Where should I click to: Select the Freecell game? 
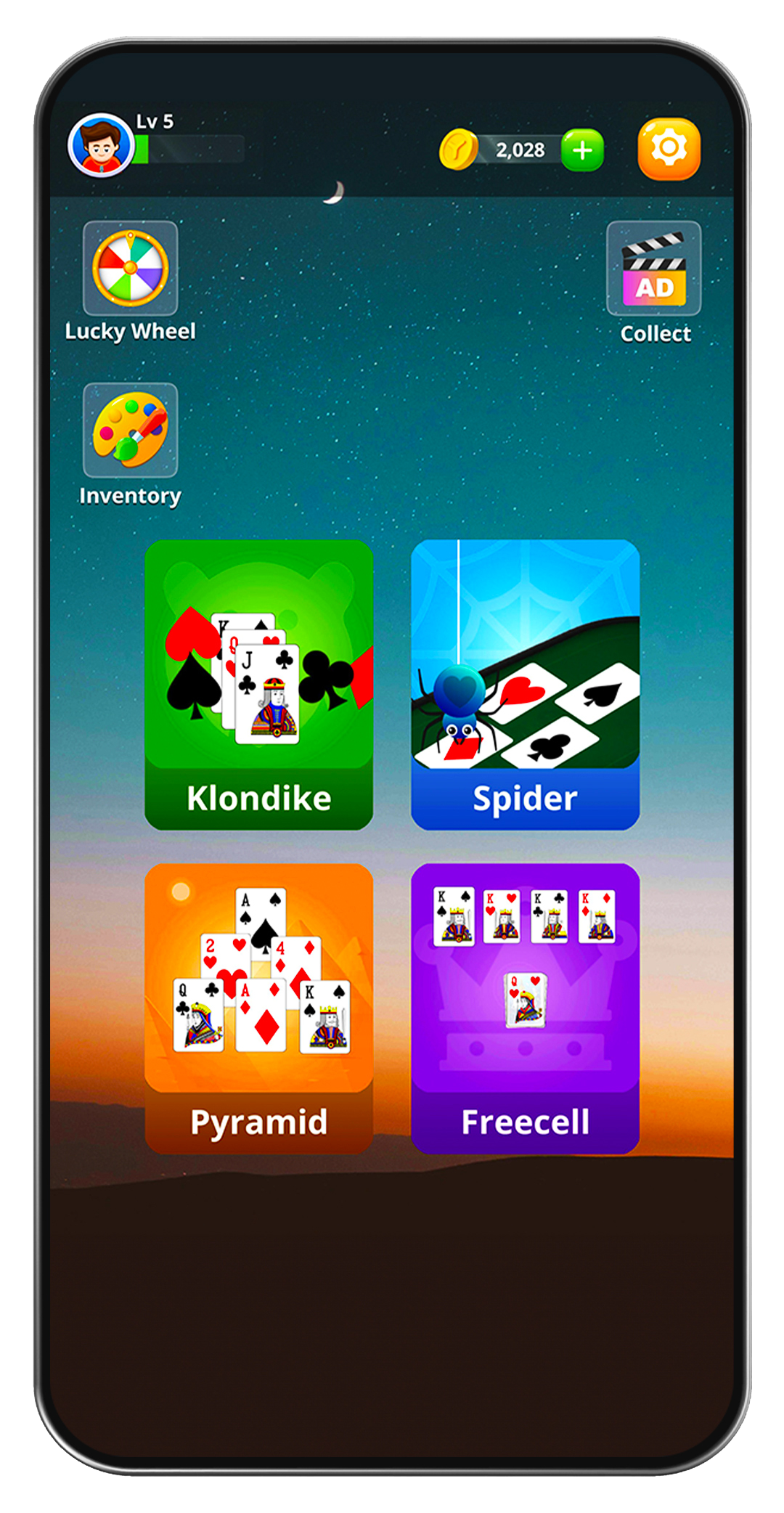(525, 1008)
